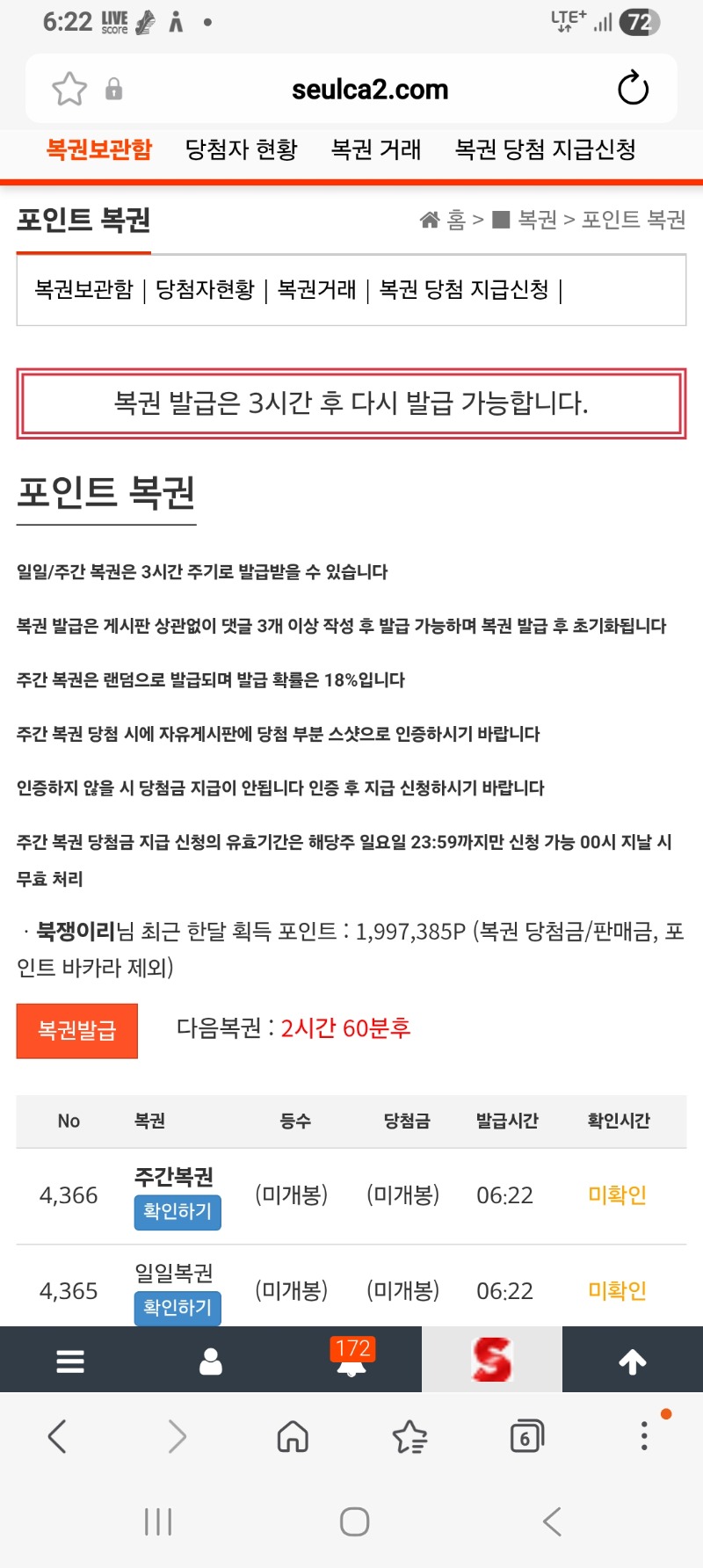Go to the browser home page
This screenshot has width=703, height=1568.
click(293, 1436)
